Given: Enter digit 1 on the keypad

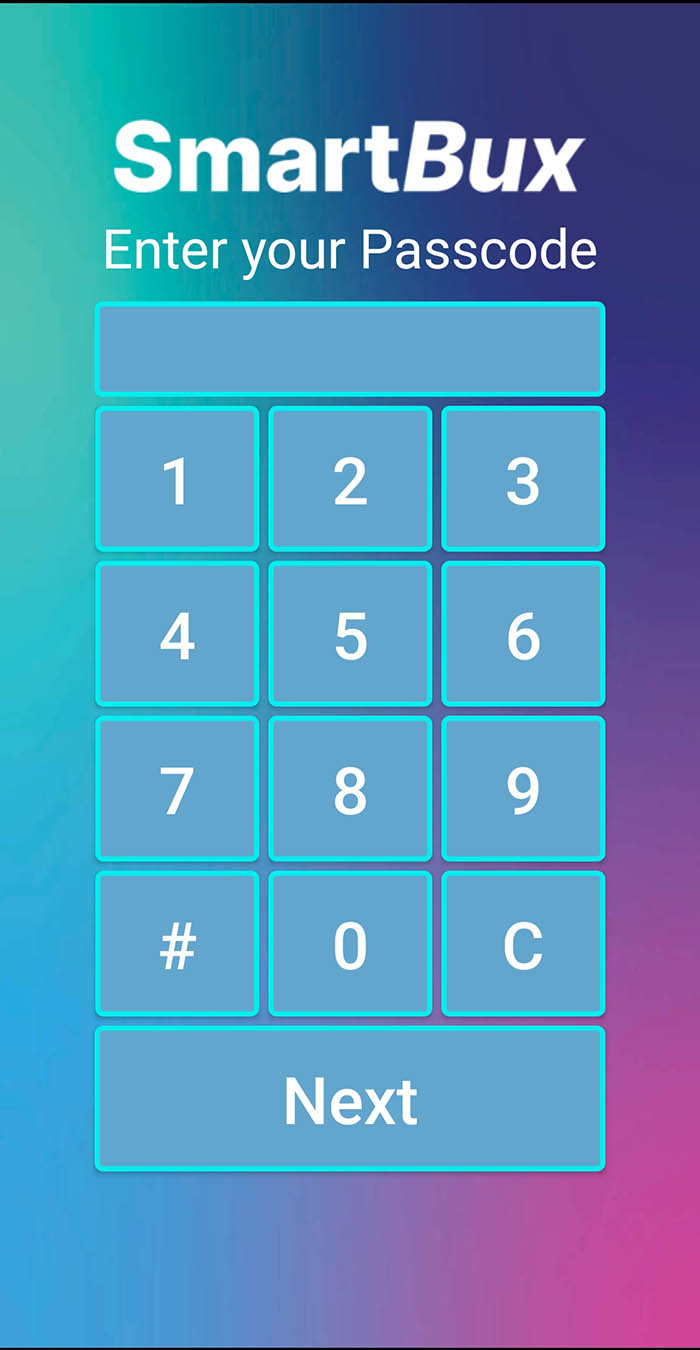Looking at the screenshot, I should [x=177, y=479].
